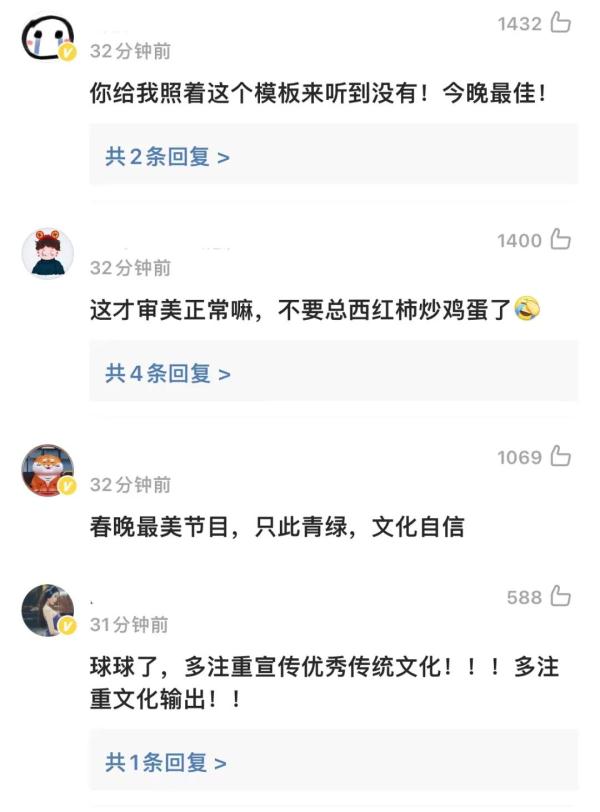Like the comment about 西红柿炒鸡蛋
600x812 pixels.
560,240
